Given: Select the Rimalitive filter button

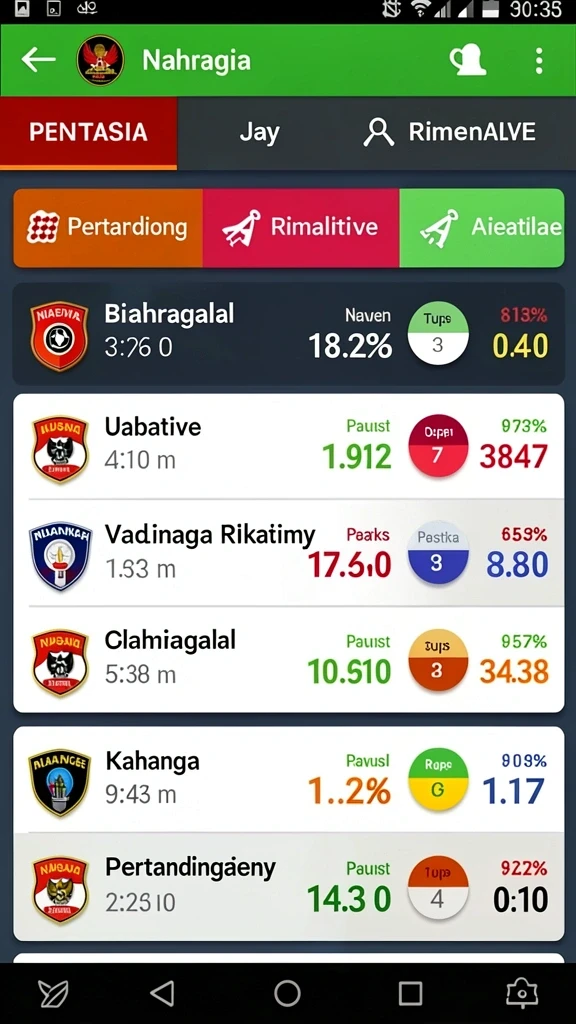Looking at the screenshot, I should click(301, 228).
